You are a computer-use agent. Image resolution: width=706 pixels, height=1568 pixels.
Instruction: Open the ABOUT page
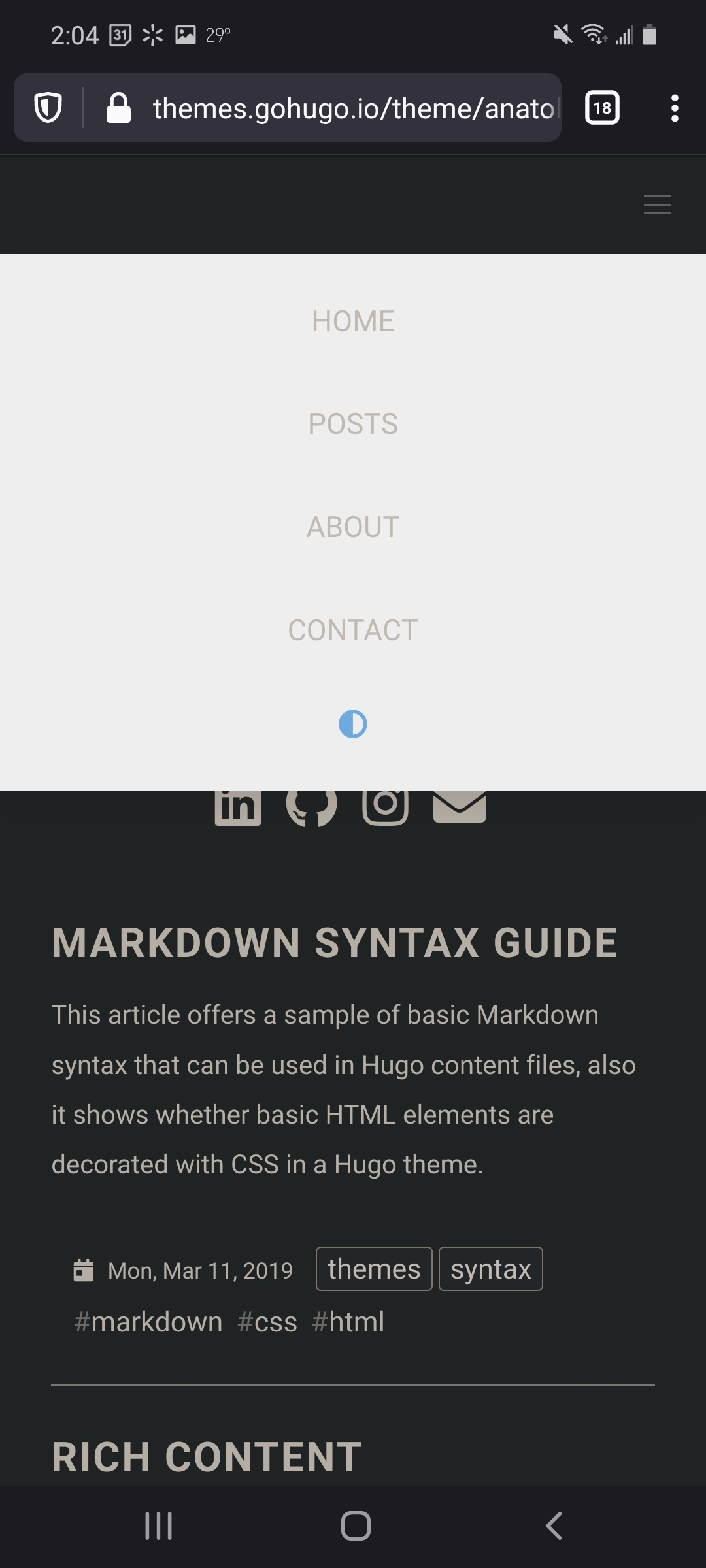coord(353,527)
